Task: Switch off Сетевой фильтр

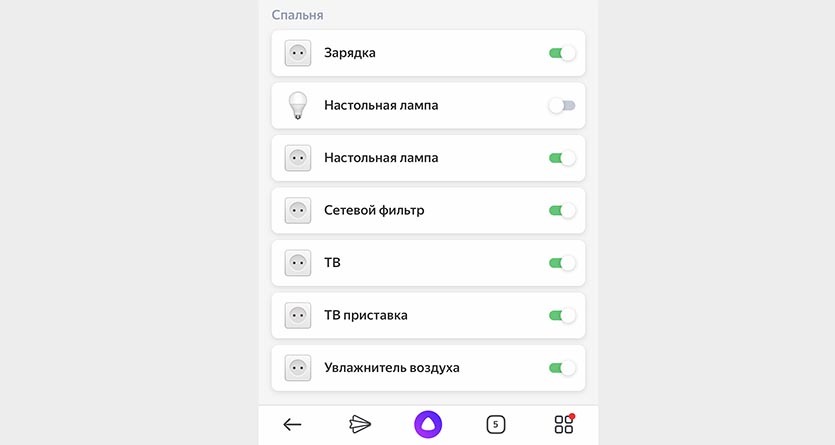Action: point(562,211)
